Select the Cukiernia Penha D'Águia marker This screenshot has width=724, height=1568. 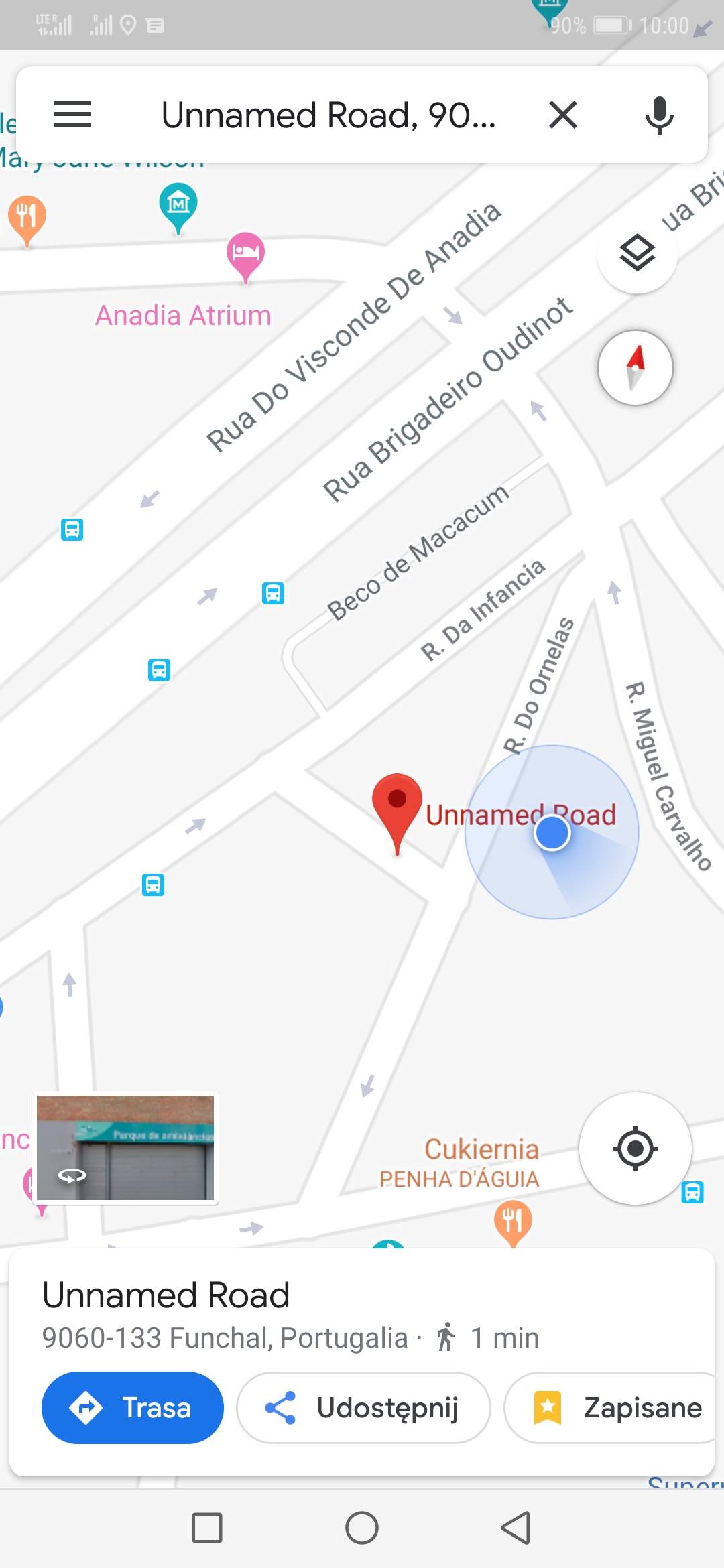513,1220
